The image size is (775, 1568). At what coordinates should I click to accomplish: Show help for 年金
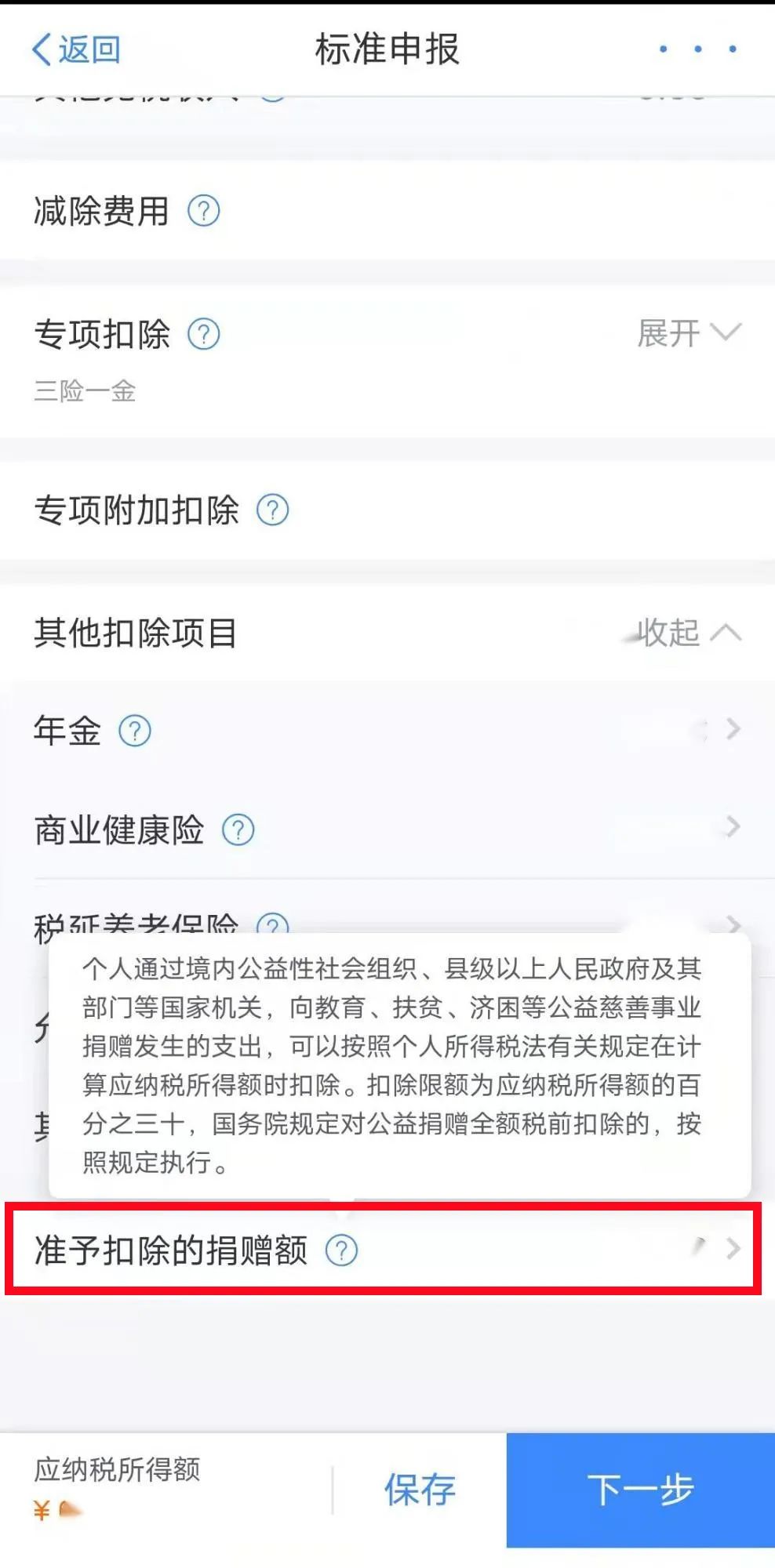(135, 731)
